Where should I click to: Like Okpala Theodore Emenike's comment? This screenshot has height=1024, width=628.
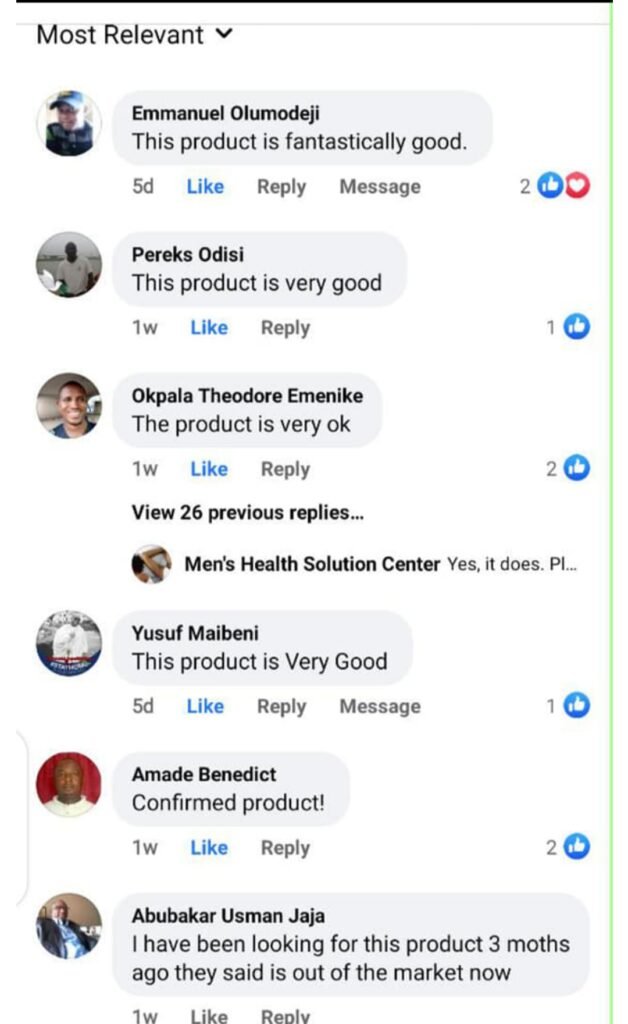click(x=209, y=469)
